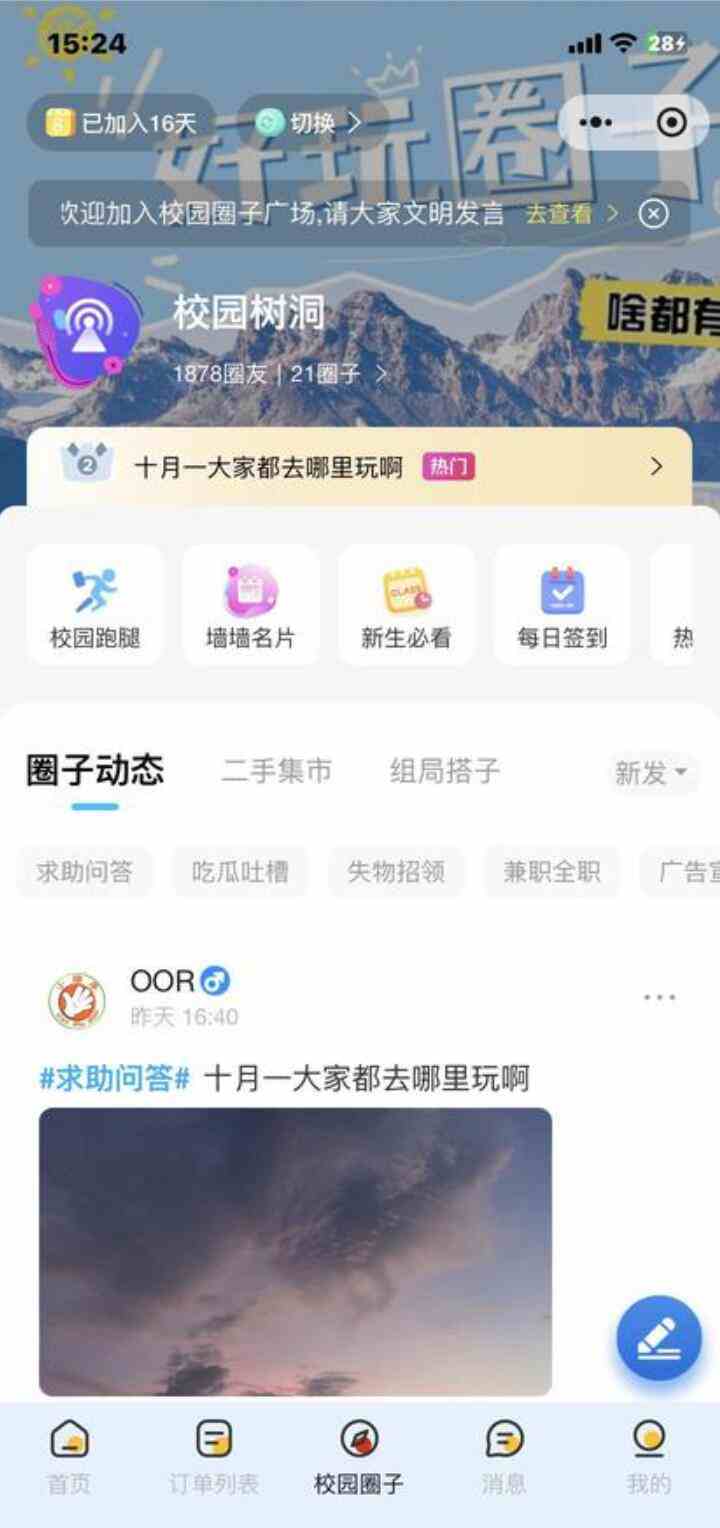Filter posts by 吃瓜吐槽 chip

tap(240, 872)
